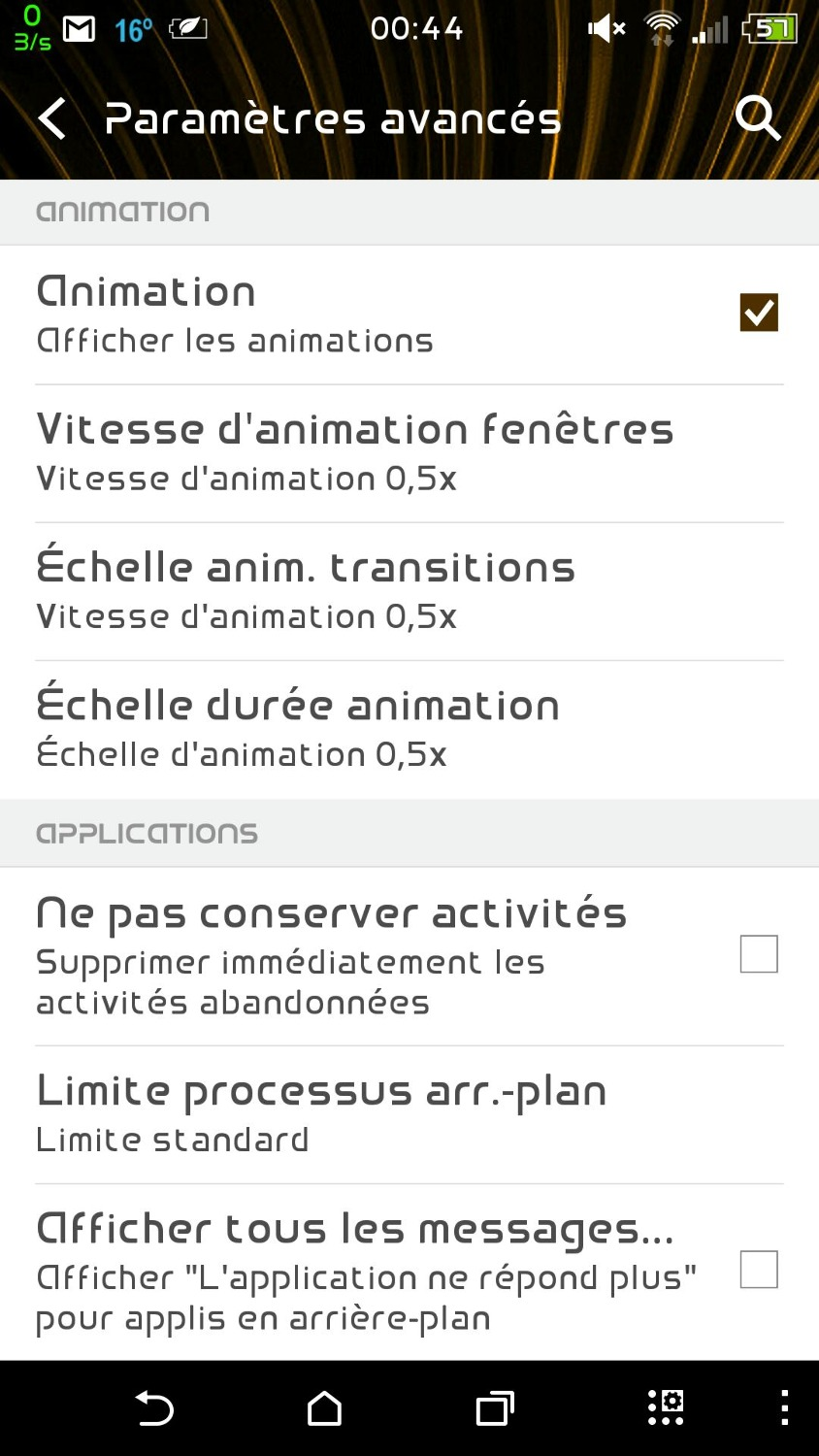Tap the back arrow in the title bar
819x1456 pixels.
tap(49, 118)
